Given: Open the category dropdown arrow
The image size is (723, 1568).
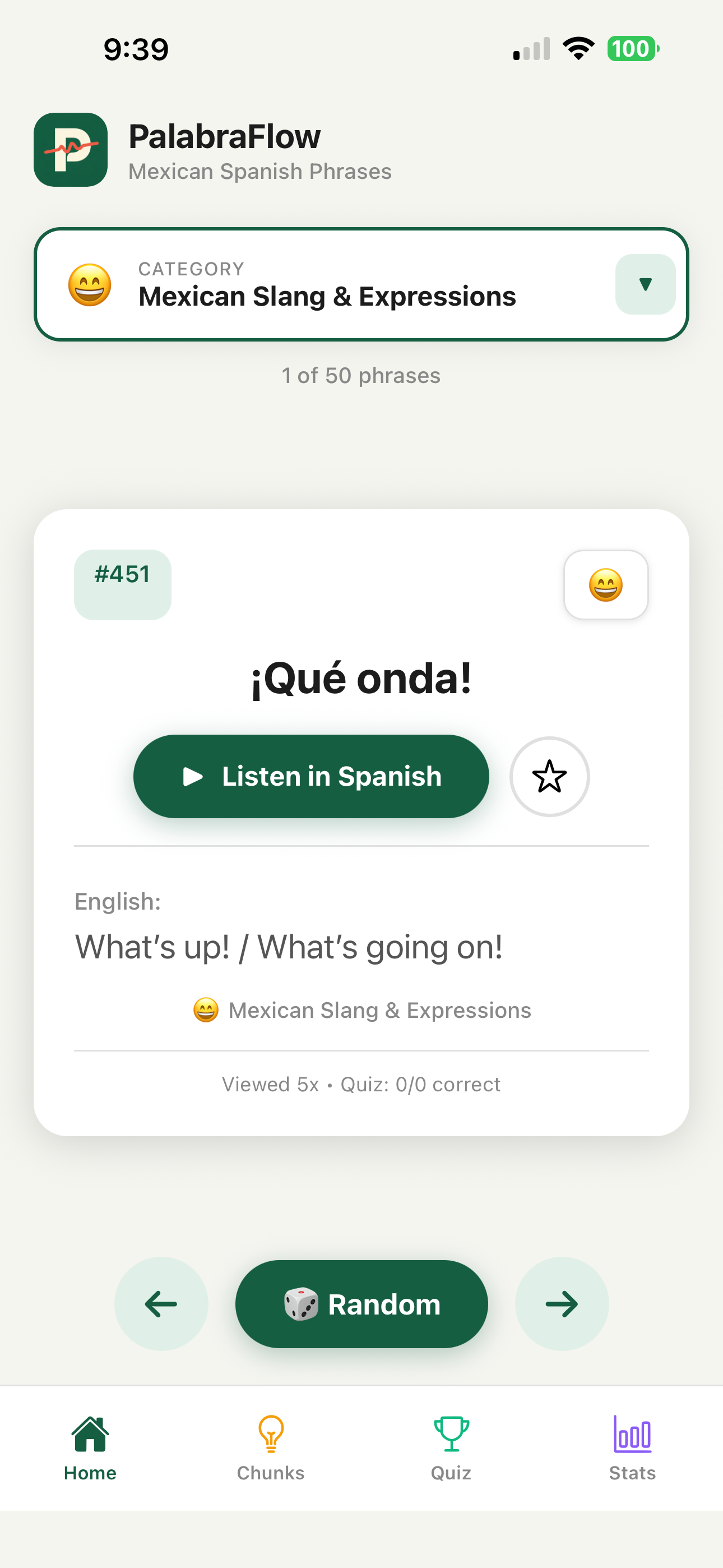Looking at the screenshot, I should pos(645,284).
